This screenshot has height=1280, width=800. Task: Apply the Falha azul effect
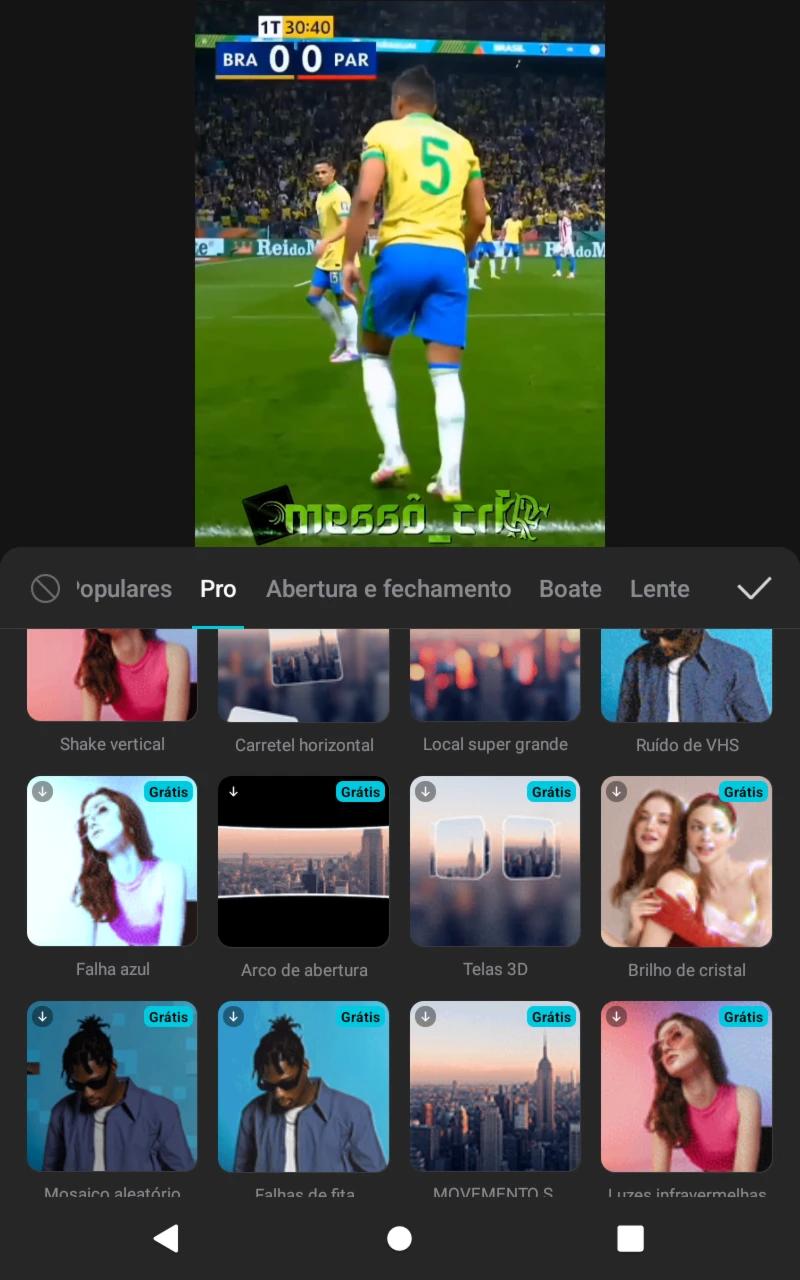(112, 861)
